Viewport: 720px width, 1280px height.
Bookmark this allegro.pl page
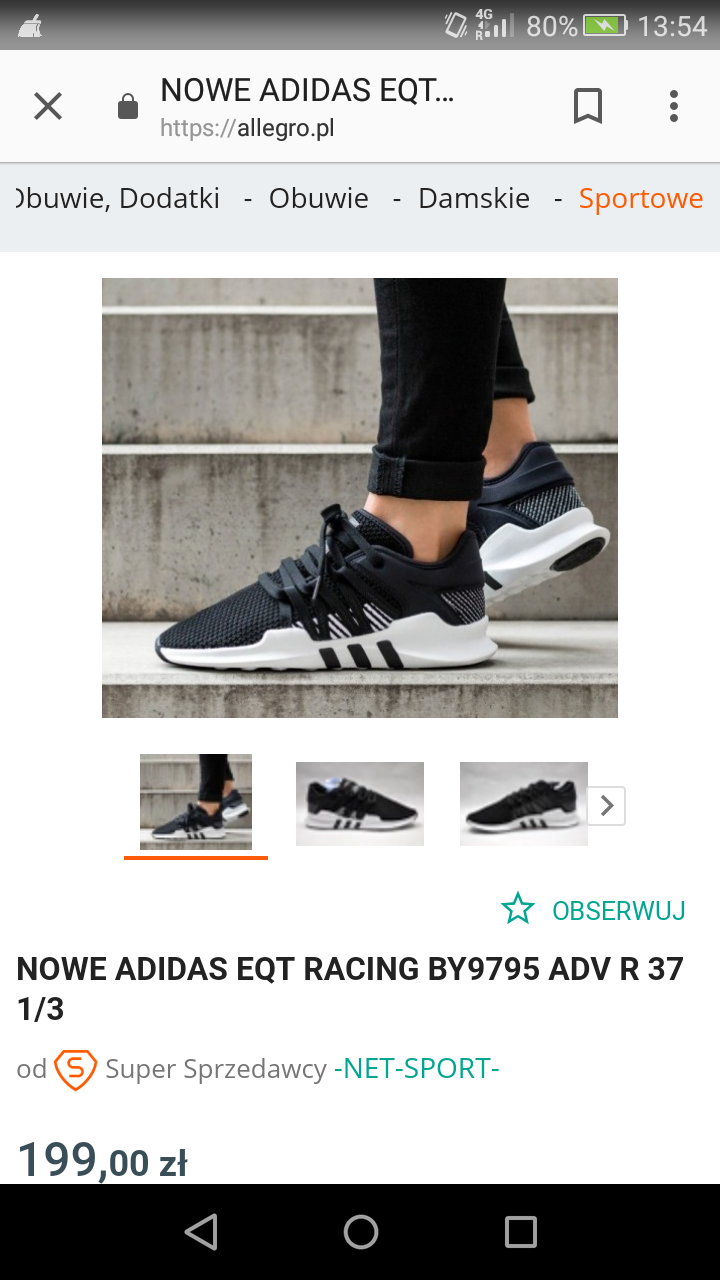tap(588, 106)
